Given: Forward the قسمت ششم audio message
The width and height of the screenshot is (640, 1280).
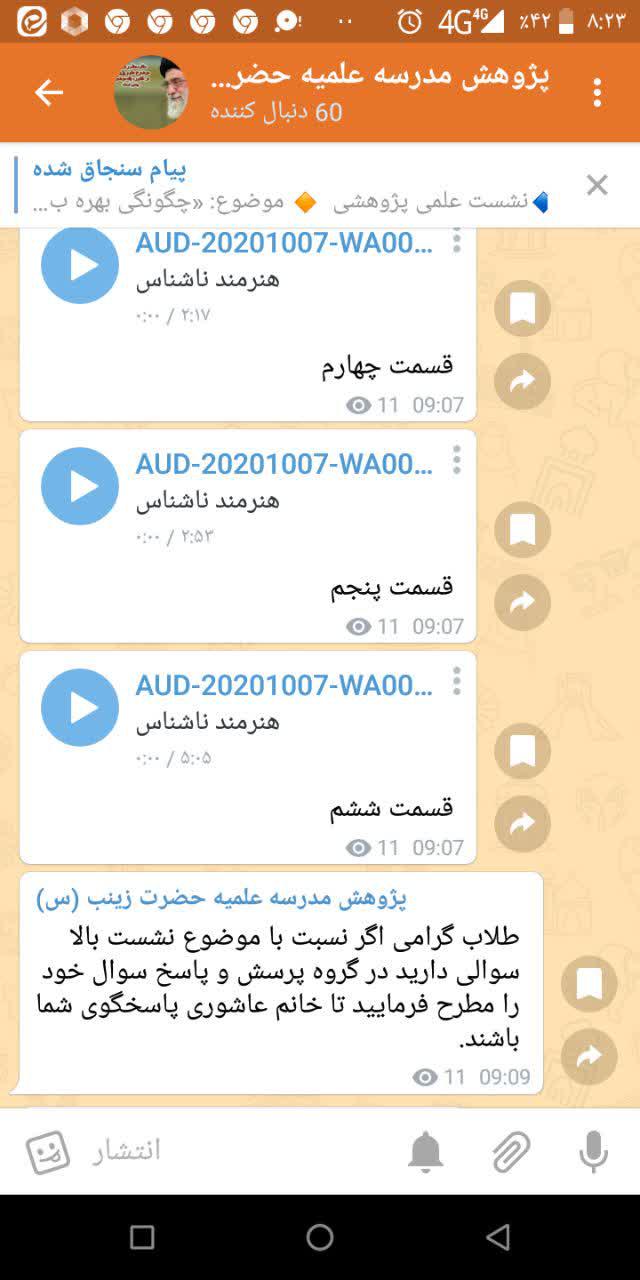Looking at the screenshot, I should (x=522, y=823).
